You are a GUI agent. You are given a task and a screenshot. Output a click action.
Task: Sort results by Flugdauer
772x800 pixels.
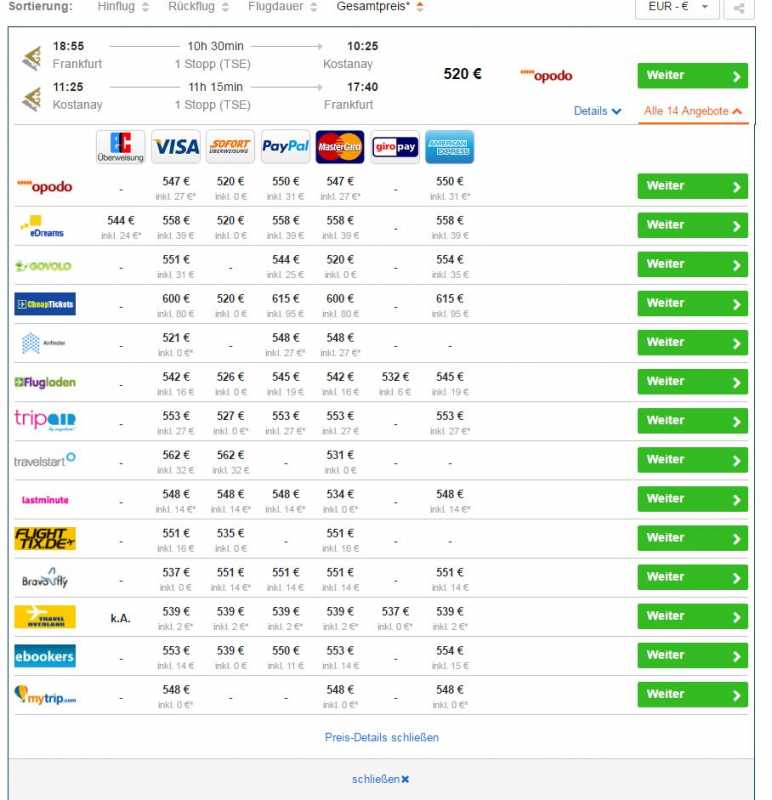(282, 7)
